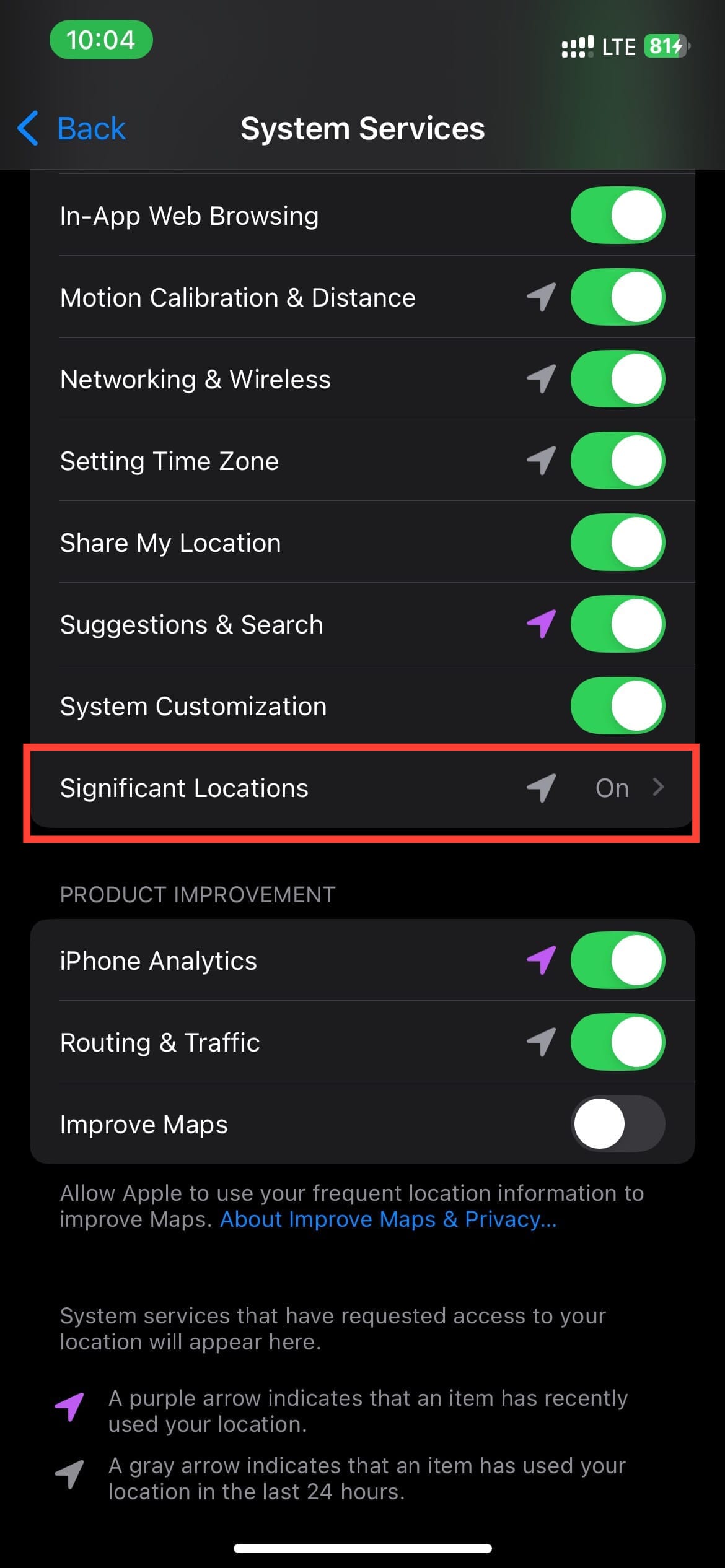Turn off In-App Web Browsing
This screenshot has width=725, height=1568.
[x=618, y=216]
